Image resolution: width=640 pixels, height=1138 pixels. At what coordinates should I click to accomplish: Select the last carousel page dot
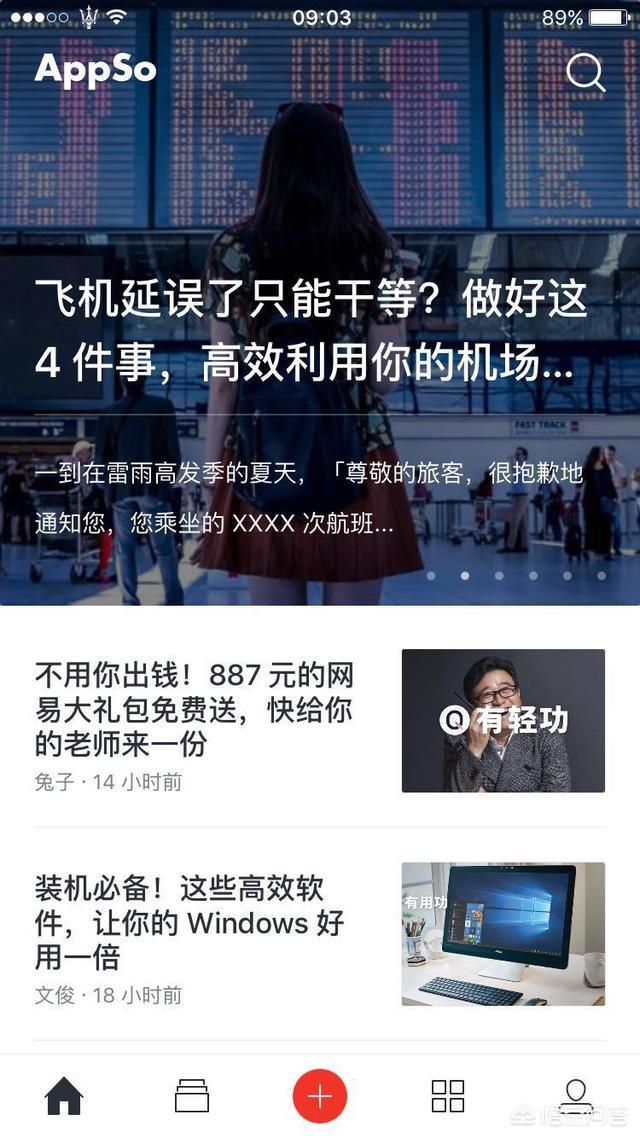click(x=602, y=576)
